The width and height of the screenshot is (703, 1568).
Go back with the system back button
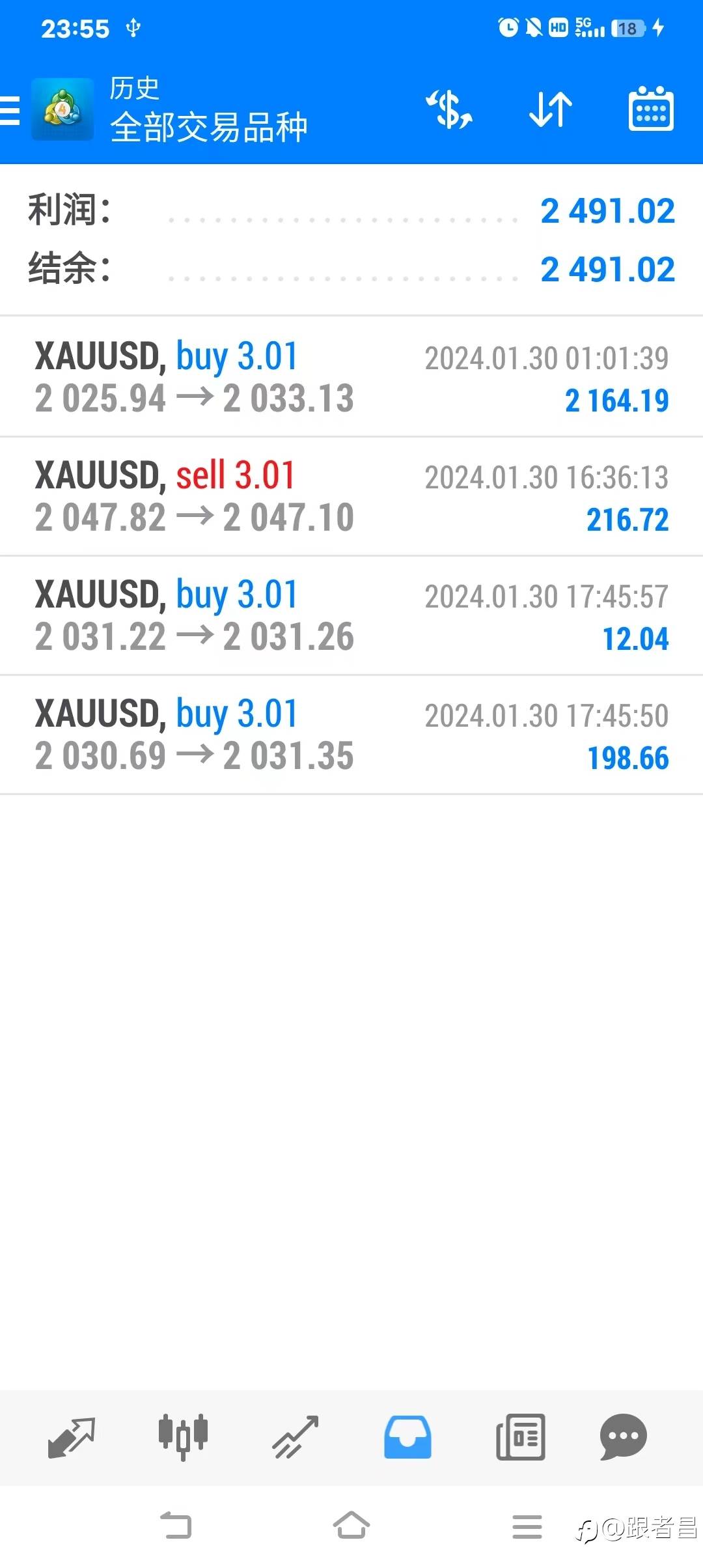tap(176, 1526)
